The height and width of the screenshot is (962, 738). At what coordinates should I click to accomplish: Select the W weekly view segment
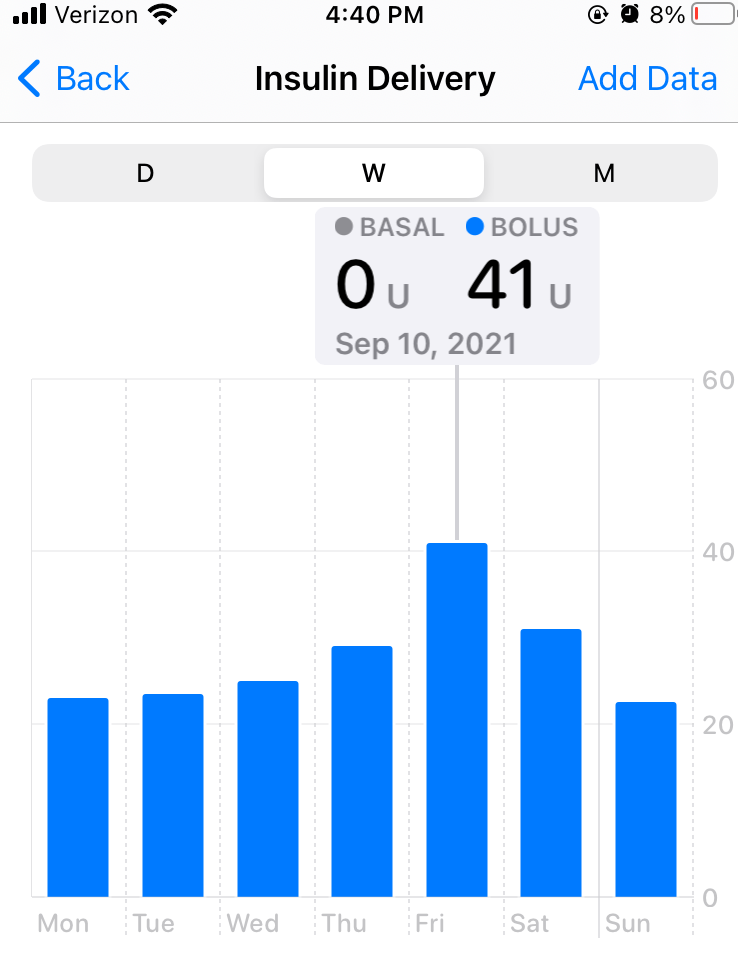pos(373,172)
